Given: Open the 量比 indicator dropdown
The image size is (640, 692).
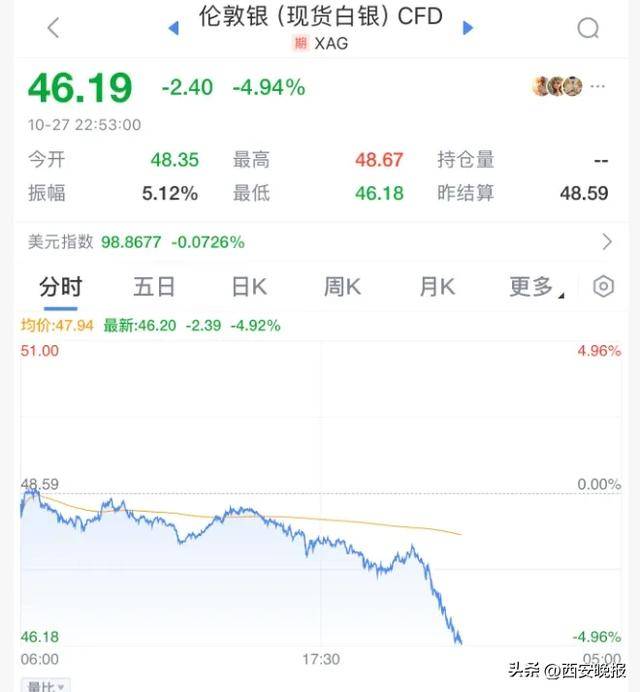Looking at the screenshot, I should [46, 686].
